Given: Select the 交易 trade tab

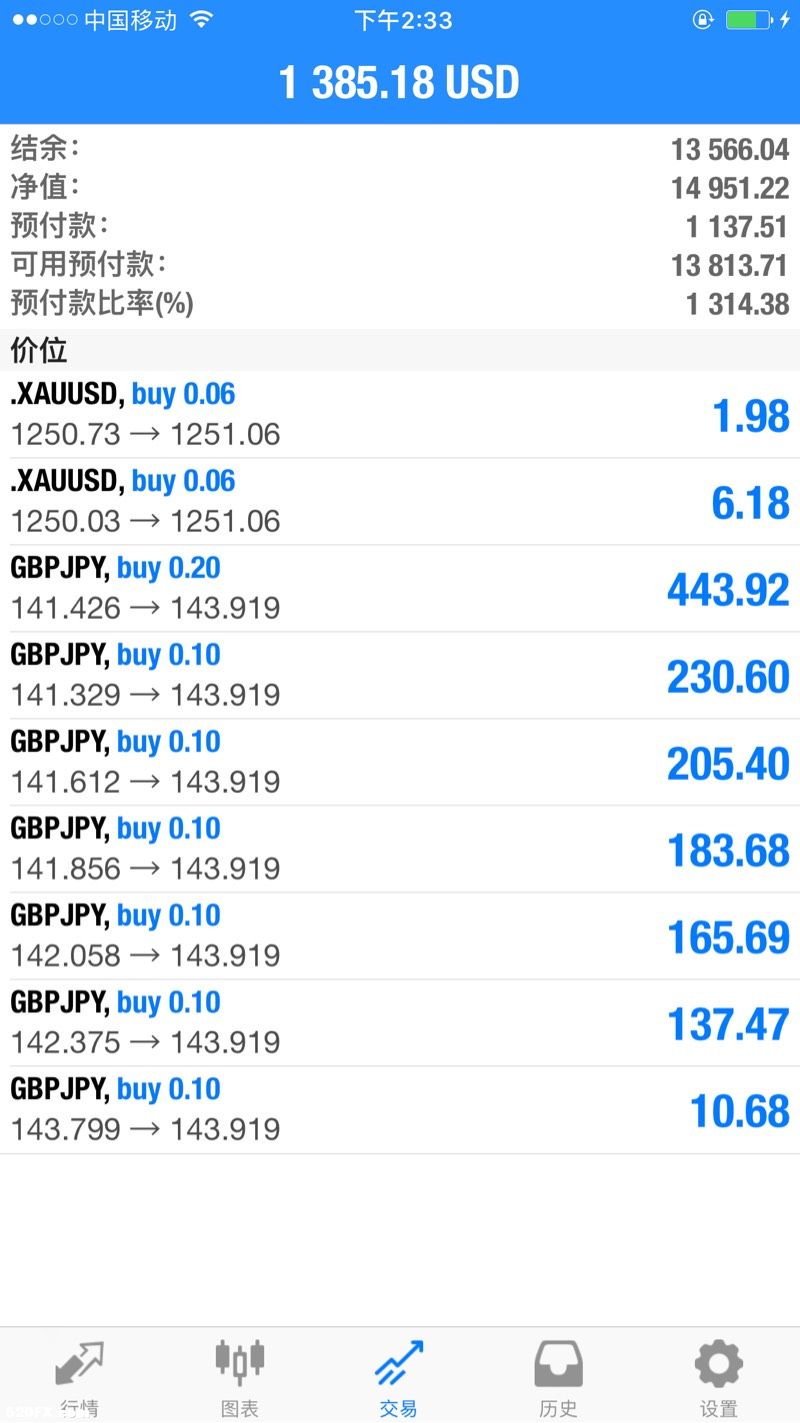Looking at the screenshot, I should [400, 1376].
